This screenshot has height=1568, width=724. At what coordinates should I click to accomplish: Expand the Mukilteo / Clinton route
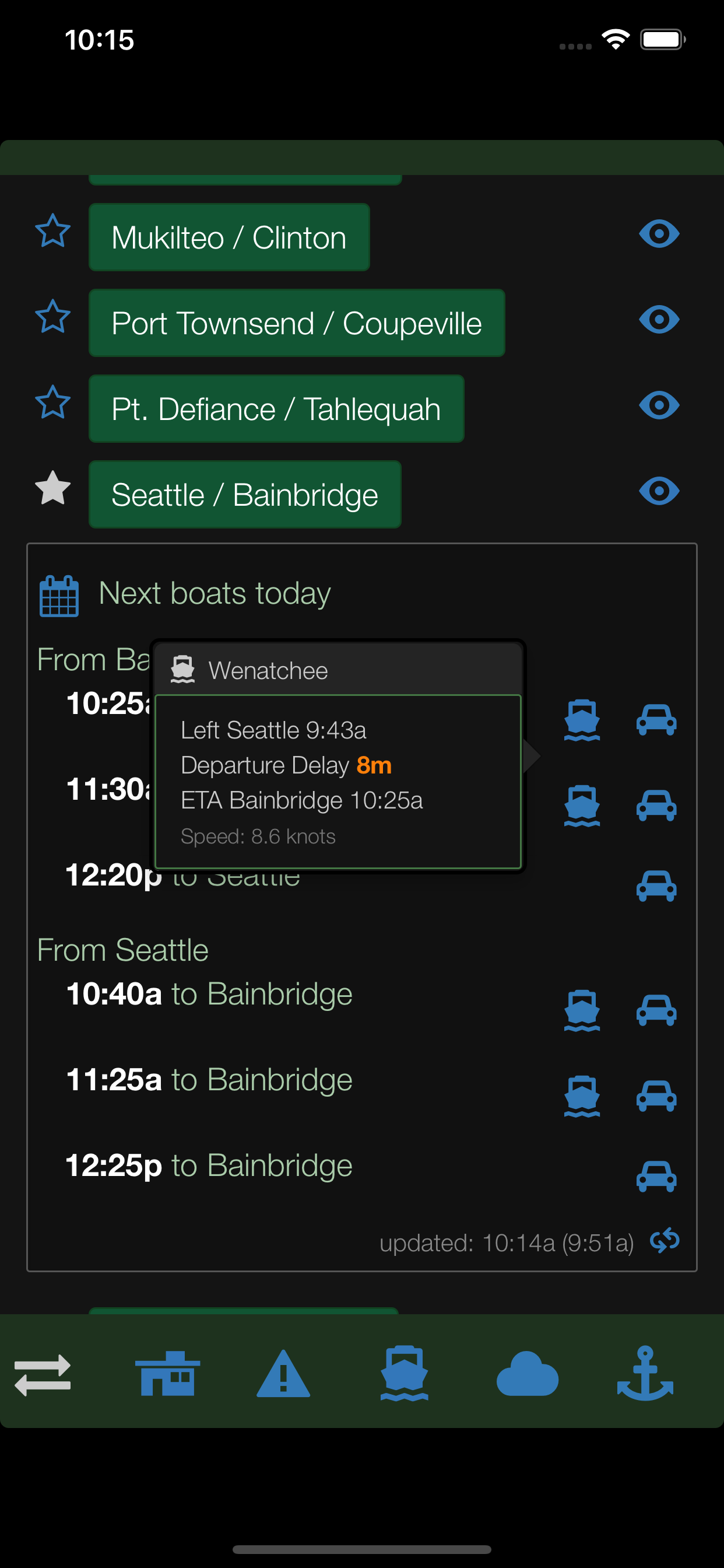229,237
